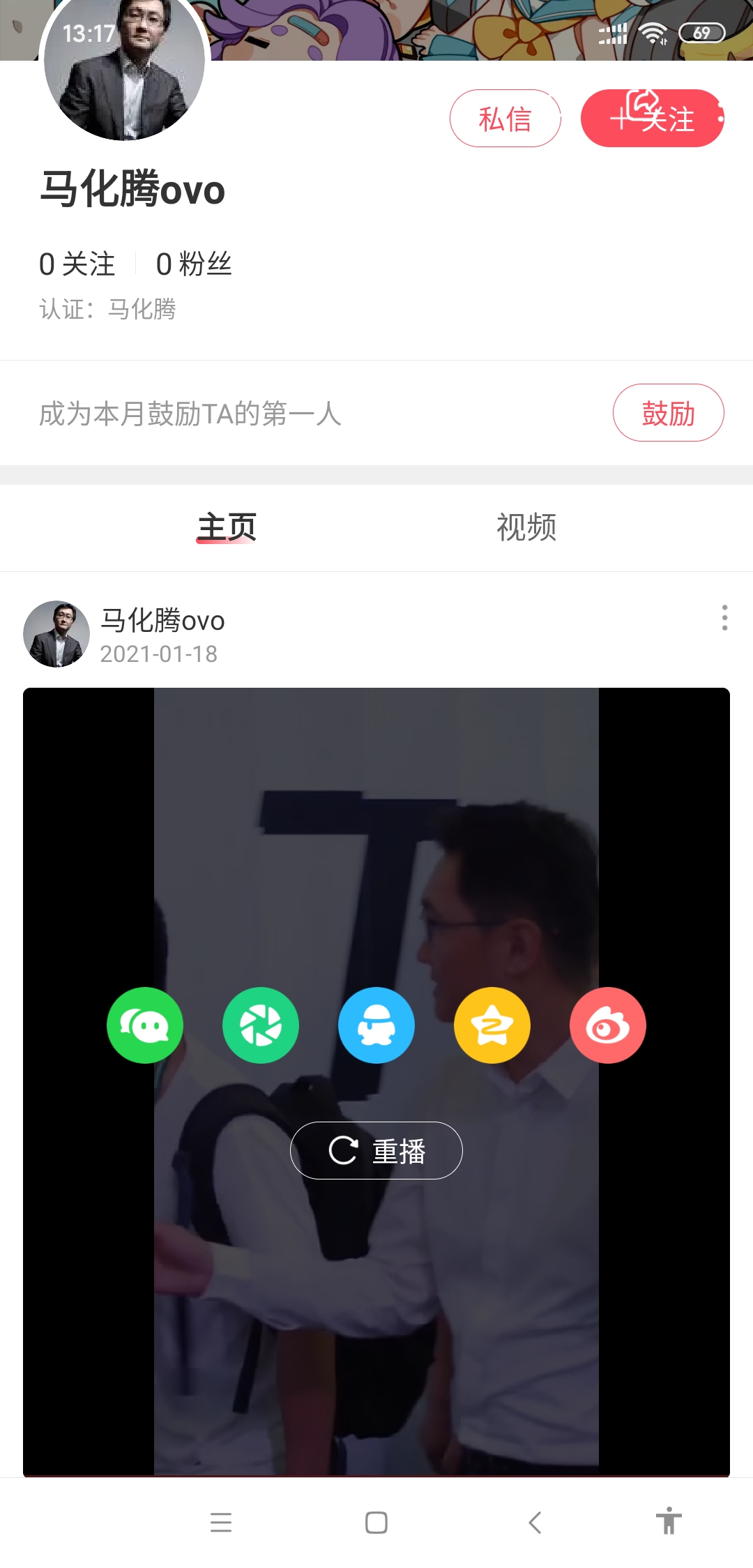The height and width of the screenshot is (1568, 753).
Task: Select the 主页 tab
Action: pos(227,527)
